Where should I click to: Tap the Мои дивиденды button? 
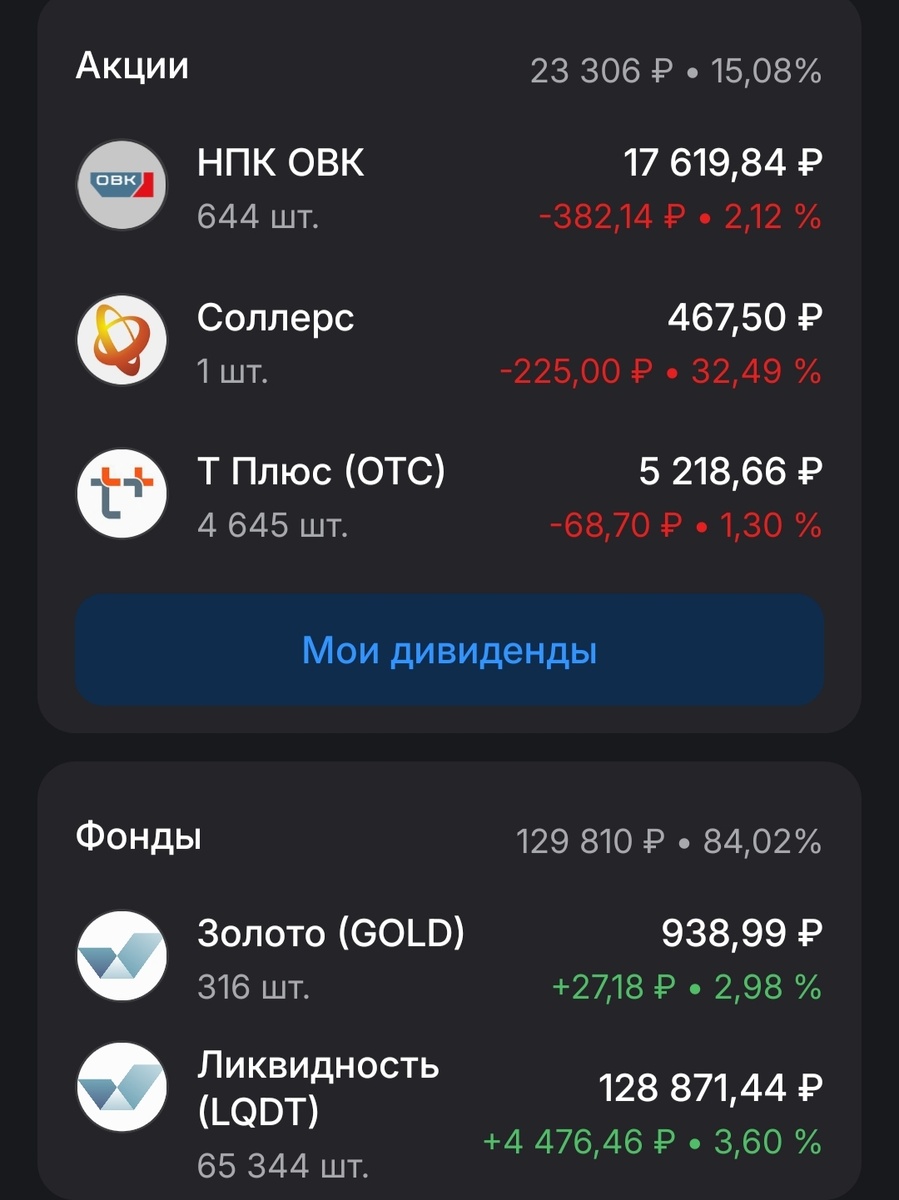449,651
